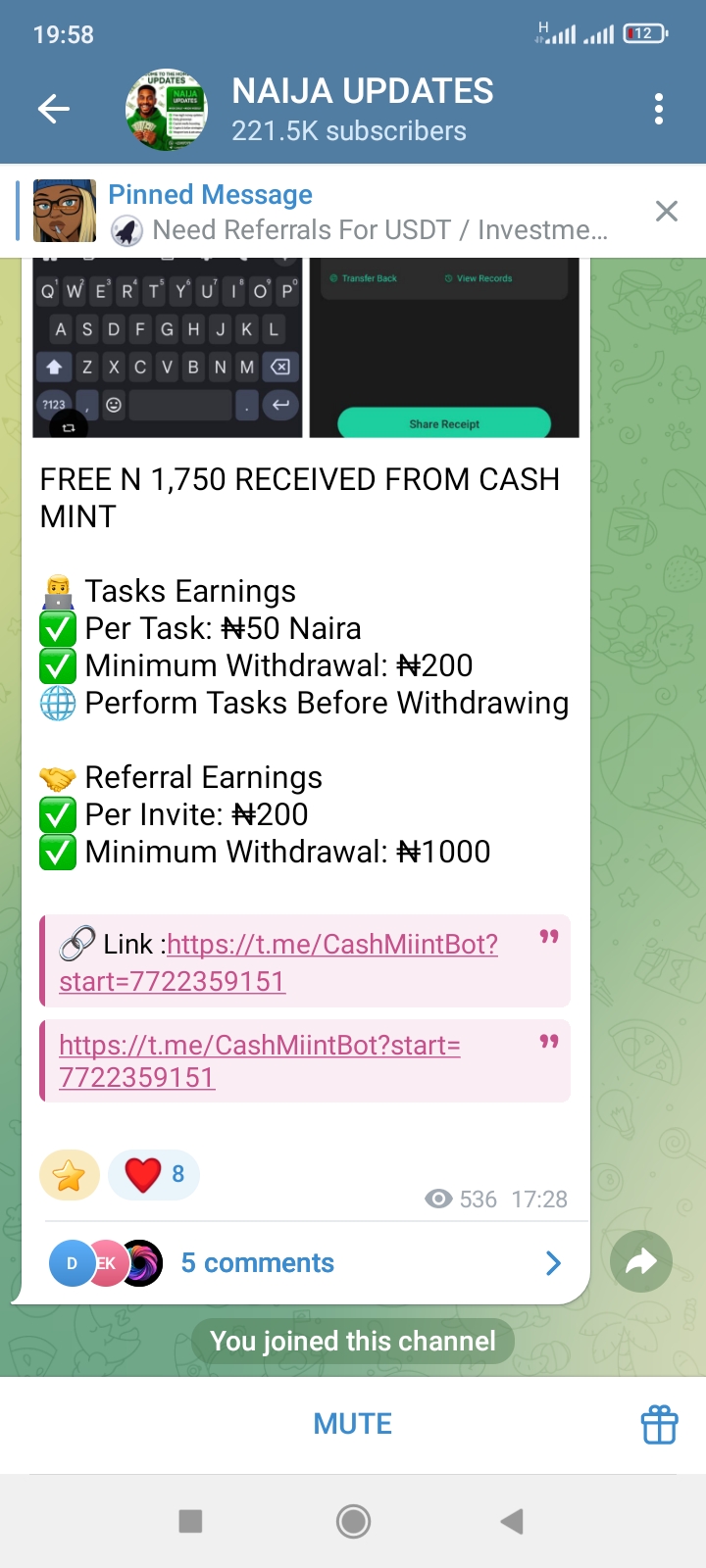Go back from the NAIJA UPDATES channel
This screenshot has height=1568, width=706.
click(x=54, y=109)
